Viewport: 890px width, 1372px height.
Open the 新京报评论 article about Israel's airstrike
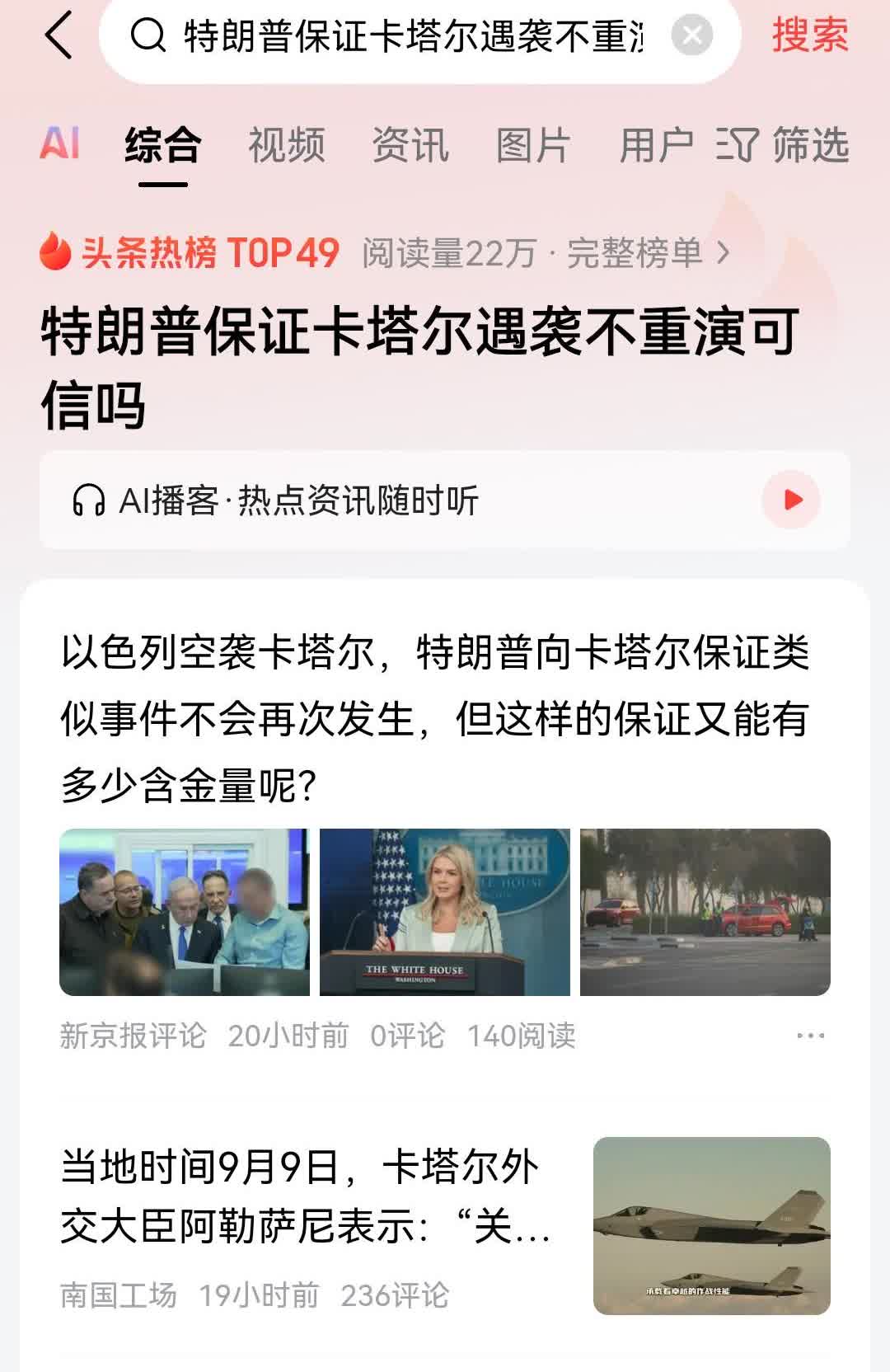(x=435, y=717)
